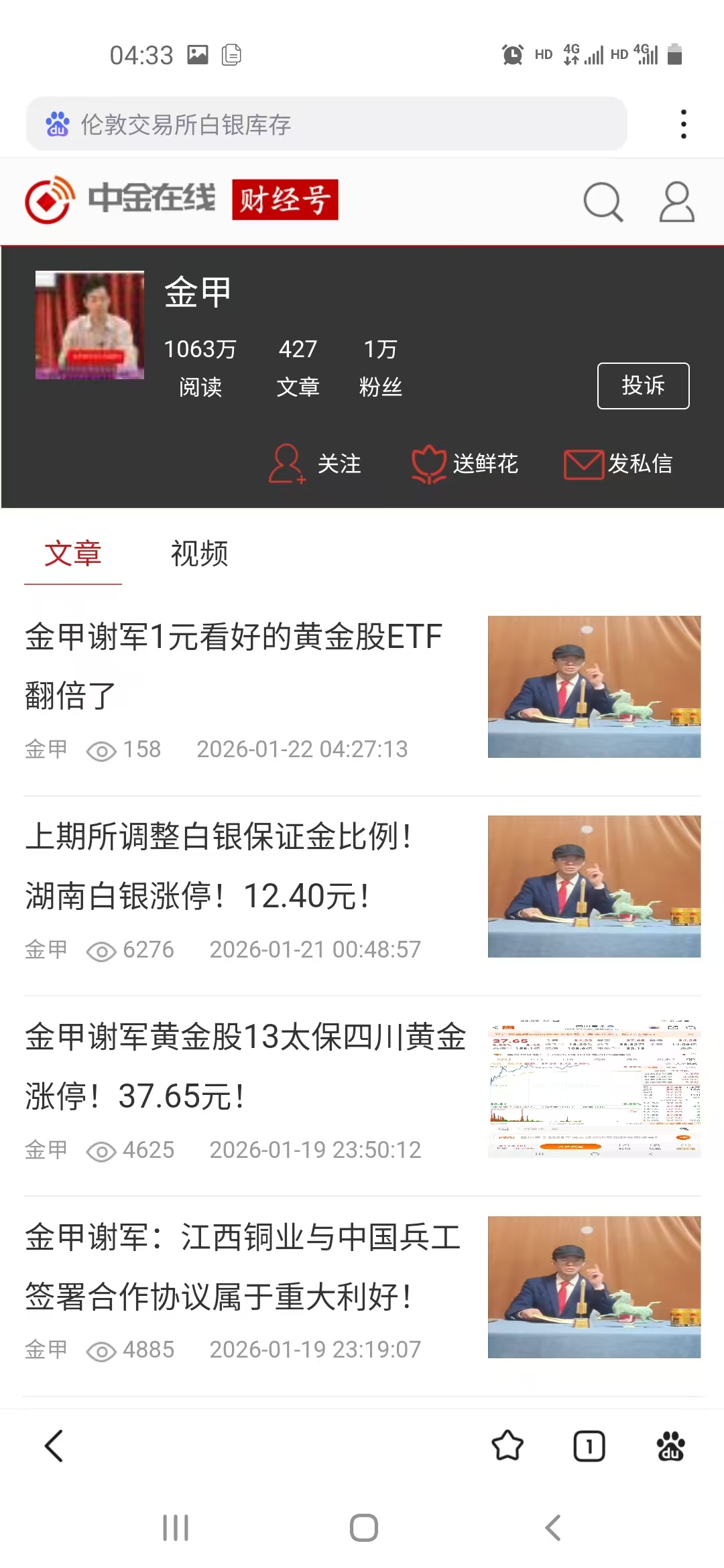Screen dimensions: 724x1568
Task: Send a private message via 发私信
Action: click(618, 464)
